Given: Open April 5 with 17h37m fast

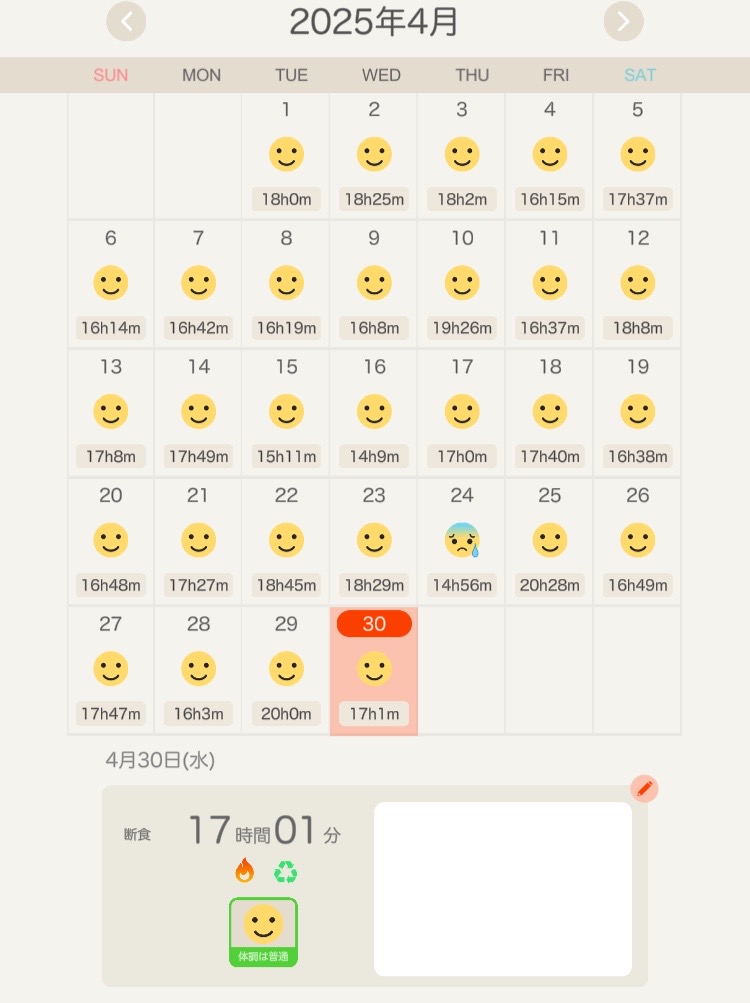Looking at the screenshot, I should point(637,156).
